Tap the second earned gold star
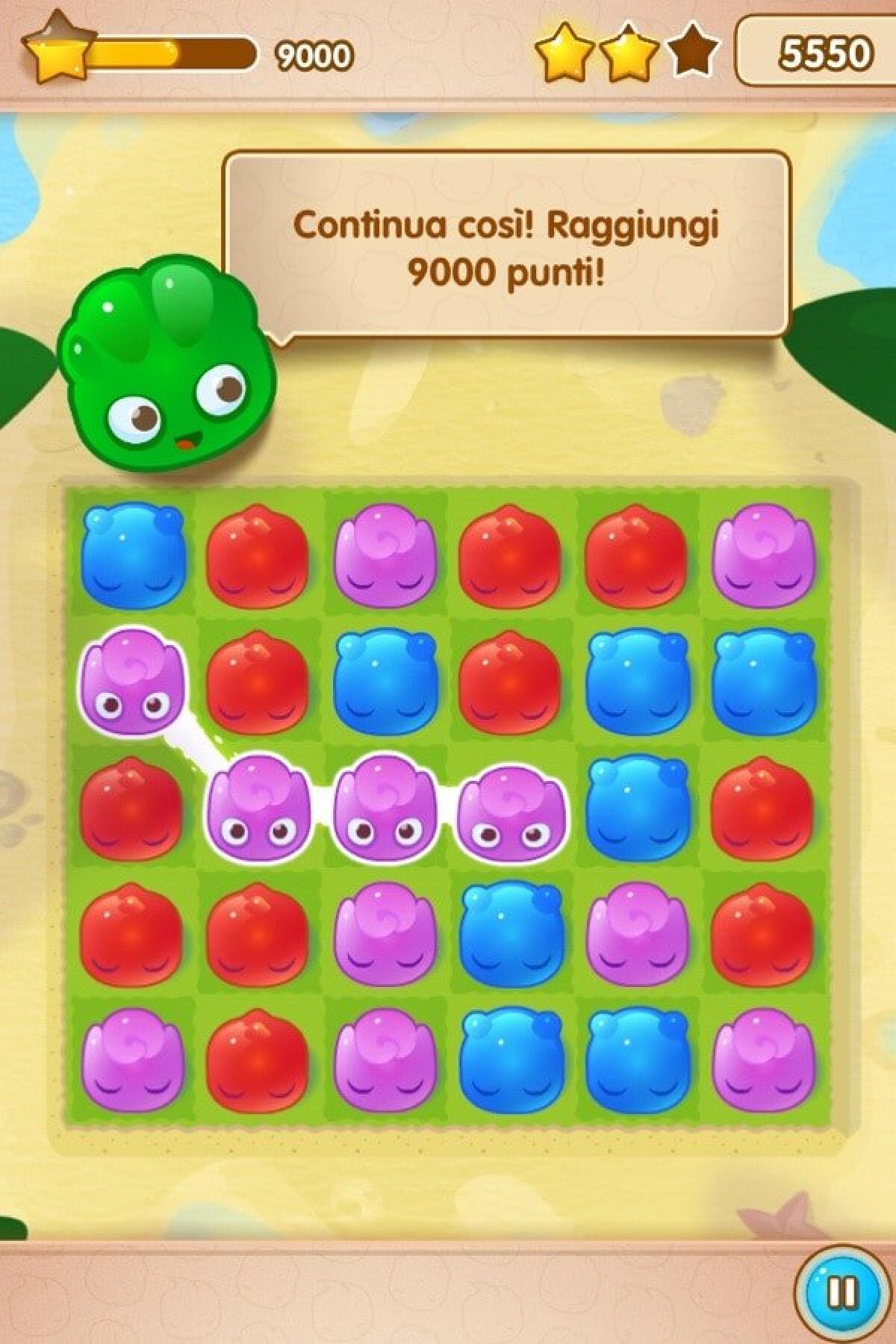The height and width of the screenshot is (1344, 896). 631,49
